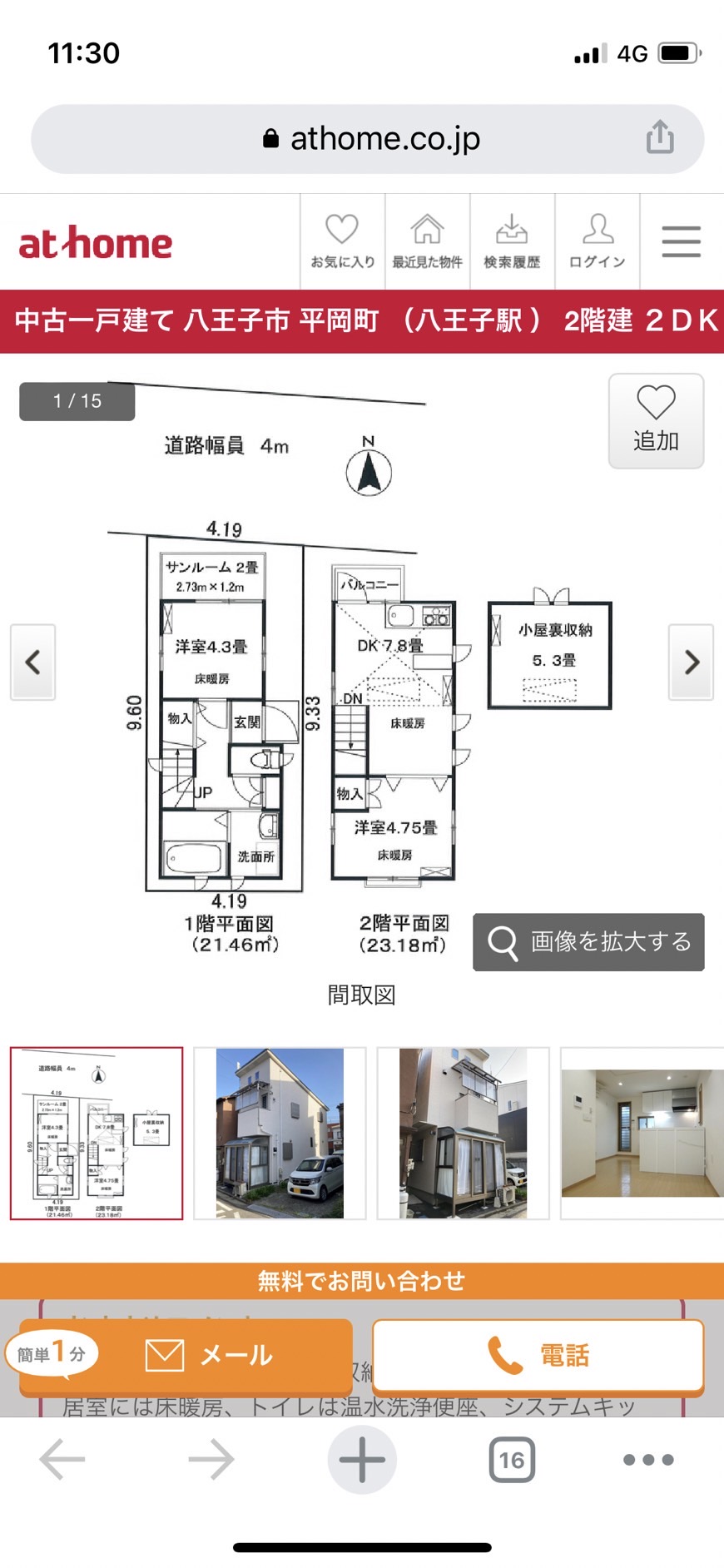724x1568 pixels.
Task: View the 16 open browser tabs
Action: click(x=512, y=1460)
